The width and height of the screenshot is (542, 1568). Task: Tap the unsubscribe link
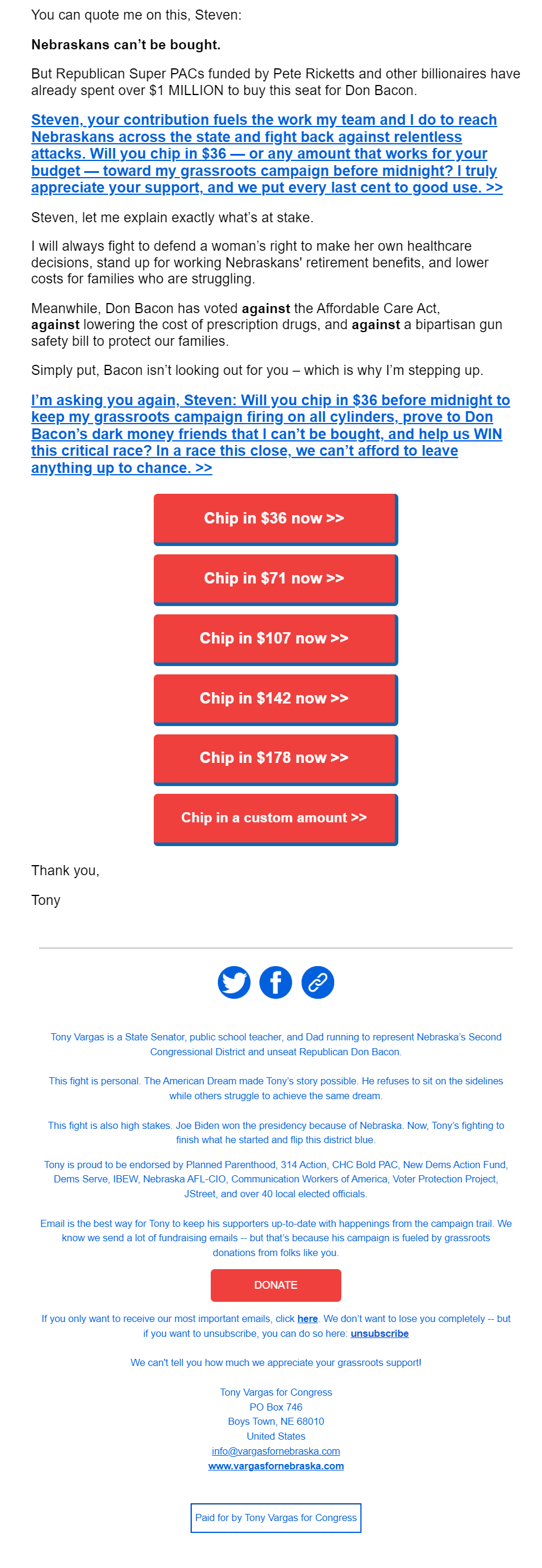(379, 1333)
